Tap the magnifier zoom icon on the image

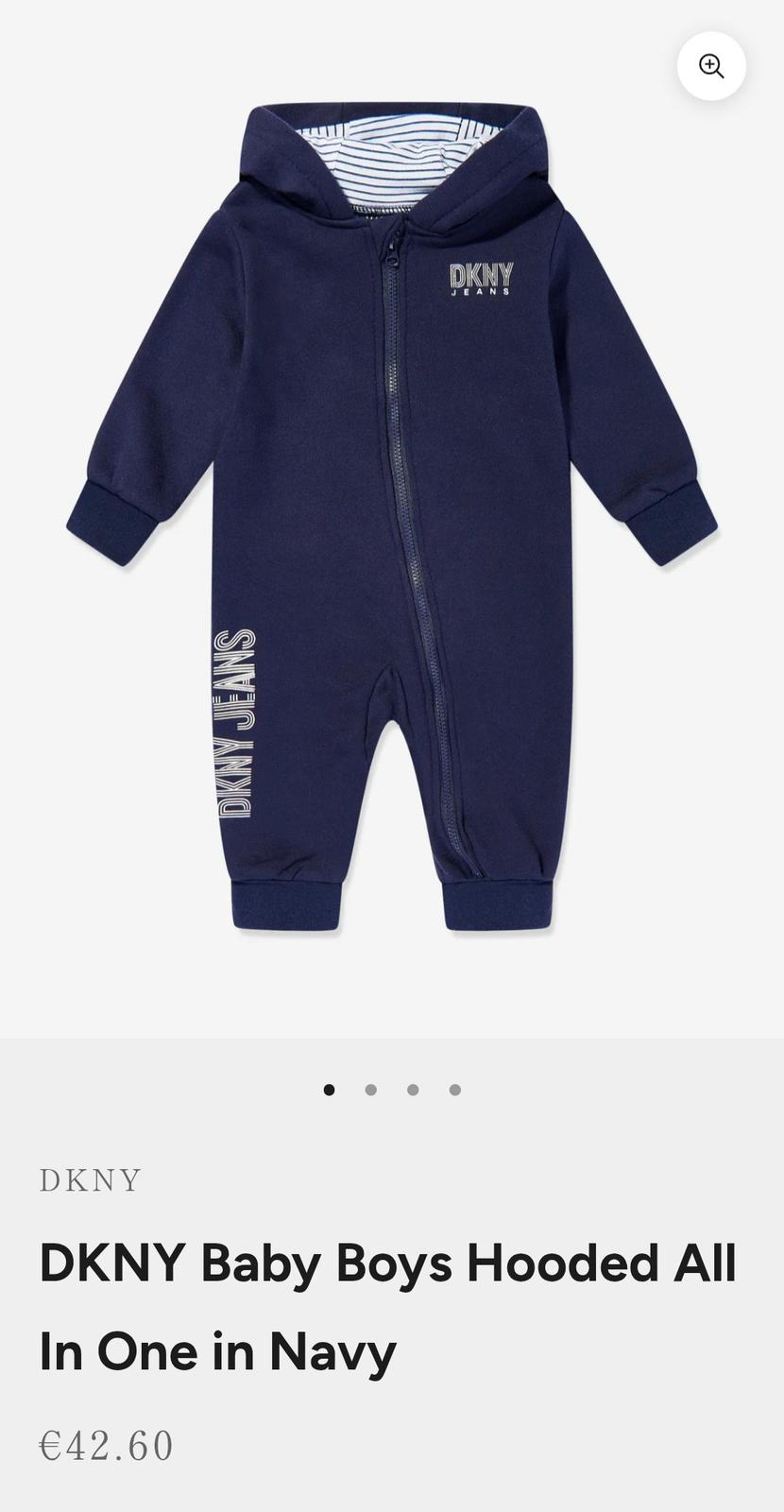711,66
